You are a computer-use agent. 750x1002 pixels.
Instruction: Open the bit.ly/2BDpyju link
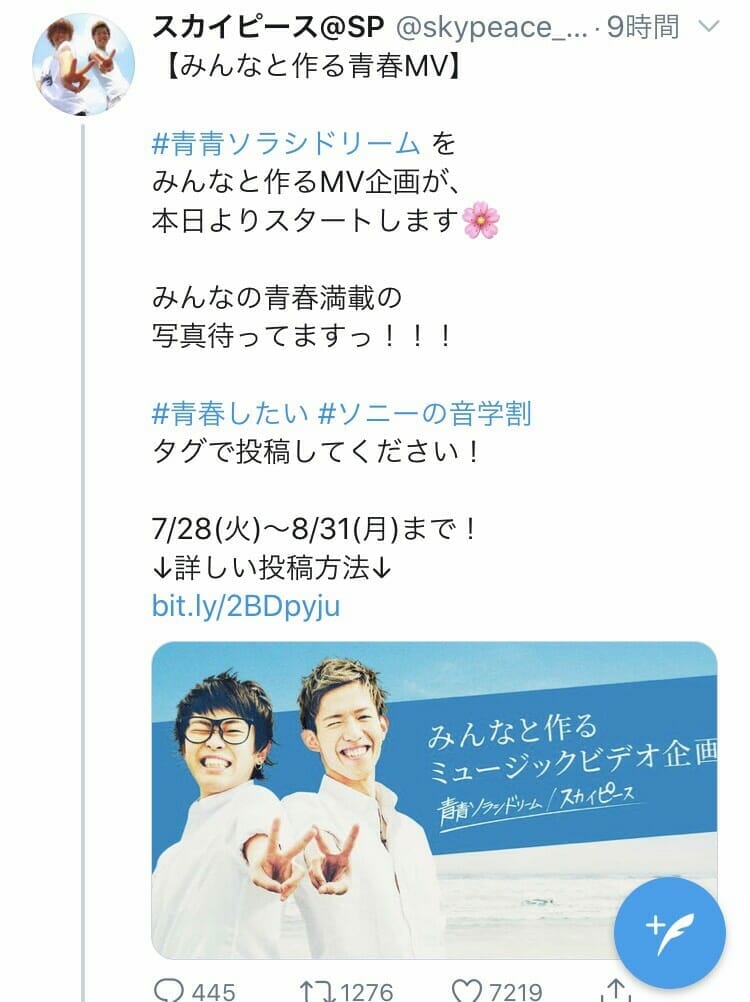246,605
